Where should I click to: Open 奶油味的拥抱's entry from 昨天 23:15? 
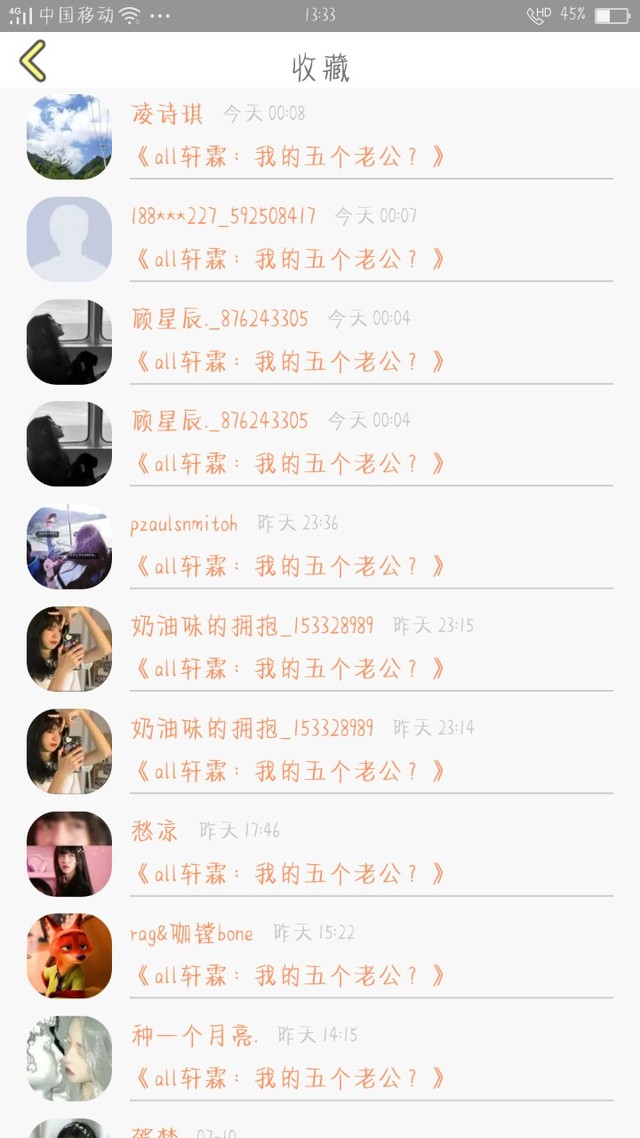[x=290, y=668]
